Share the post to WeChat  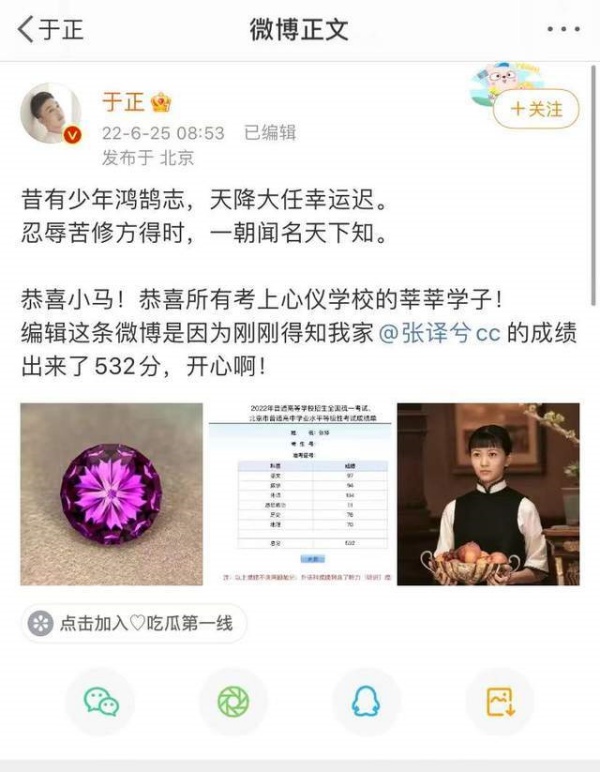(x=100, y=702)
